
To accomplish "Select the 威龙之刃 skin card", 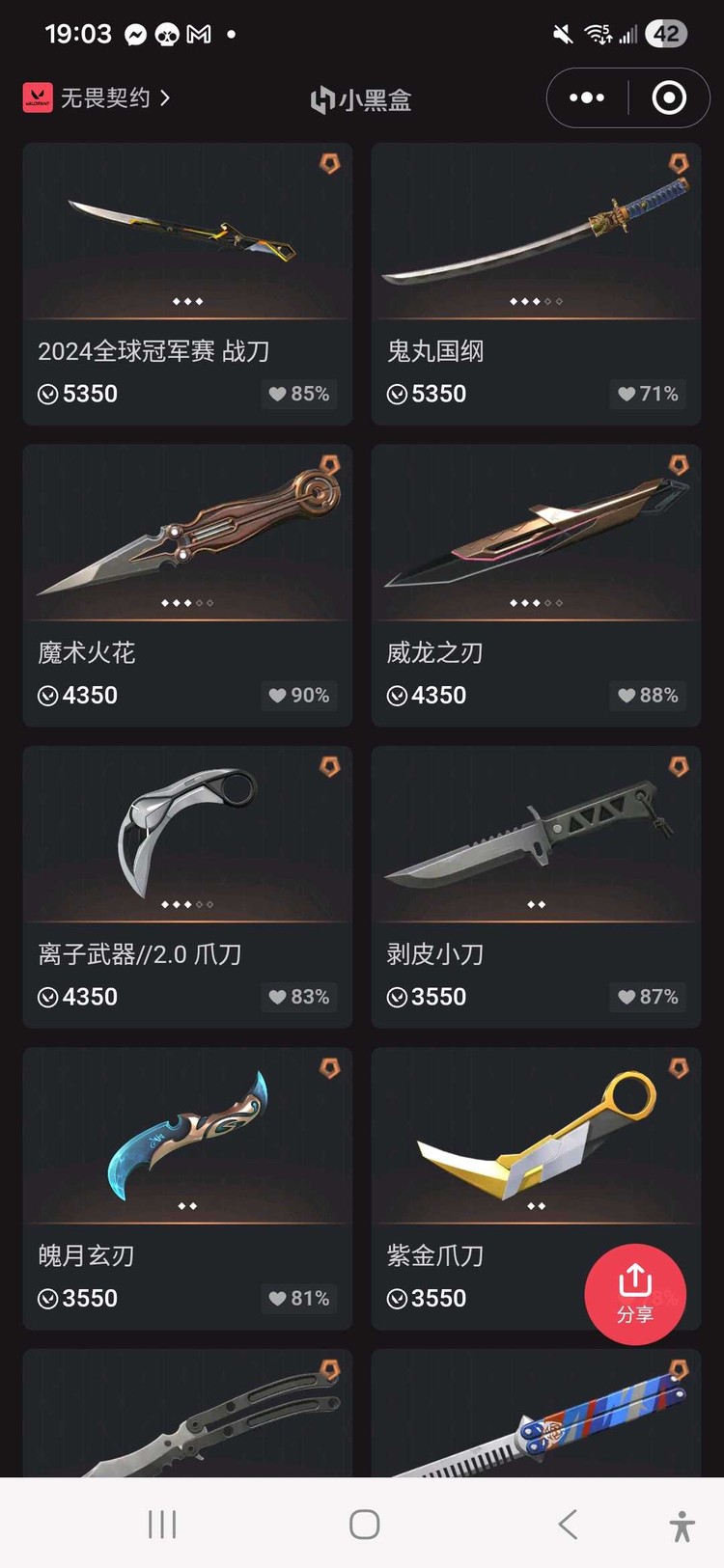I will pyautogui.click(x=536, y=585).
